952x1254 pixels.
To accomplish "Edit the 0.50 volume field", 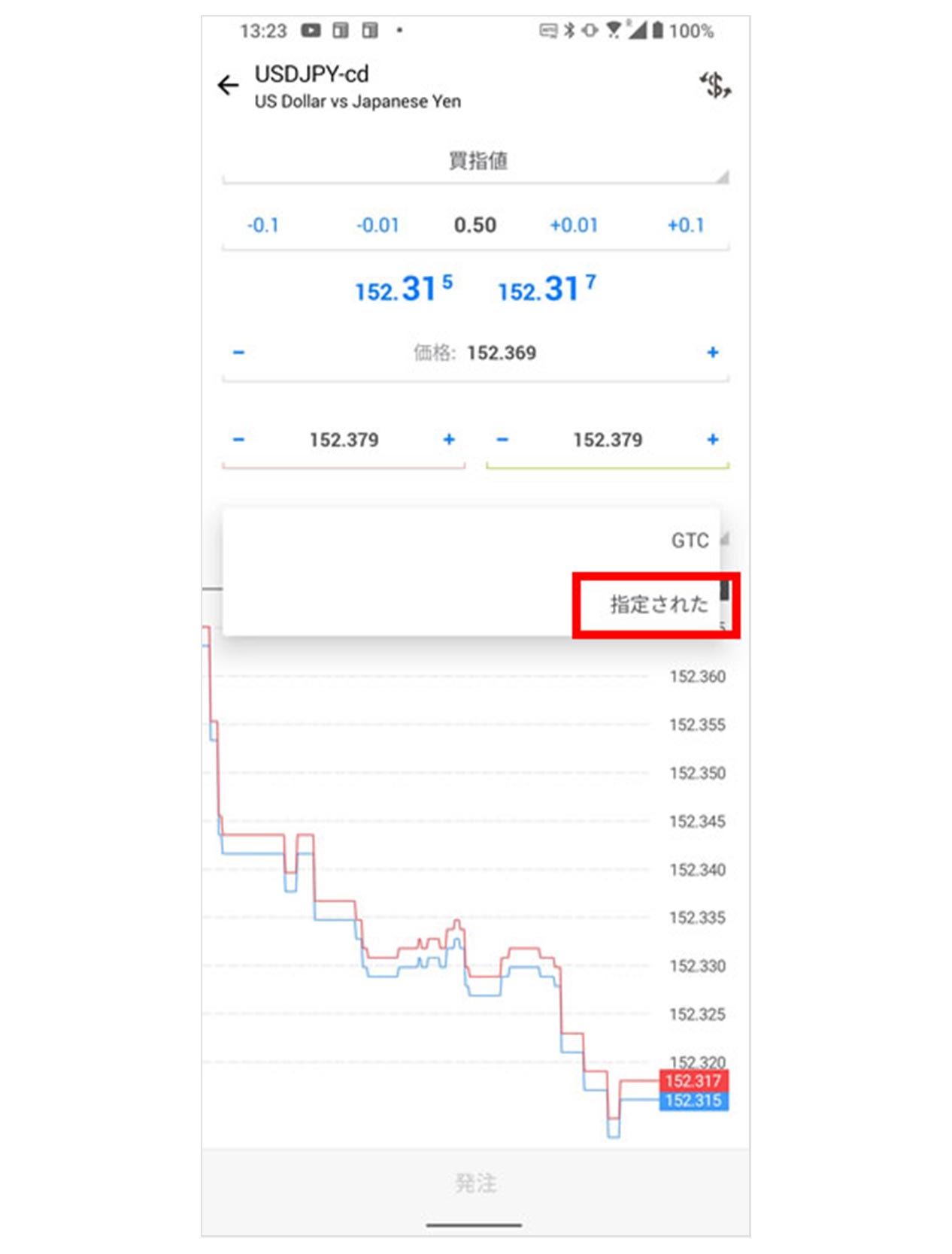I will tap(475, 226).
